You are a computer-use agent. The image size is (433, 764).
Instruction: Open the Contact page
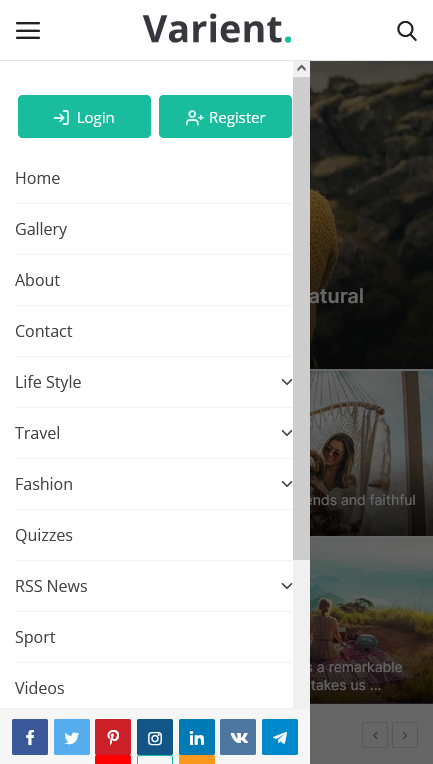pos(43,331)
